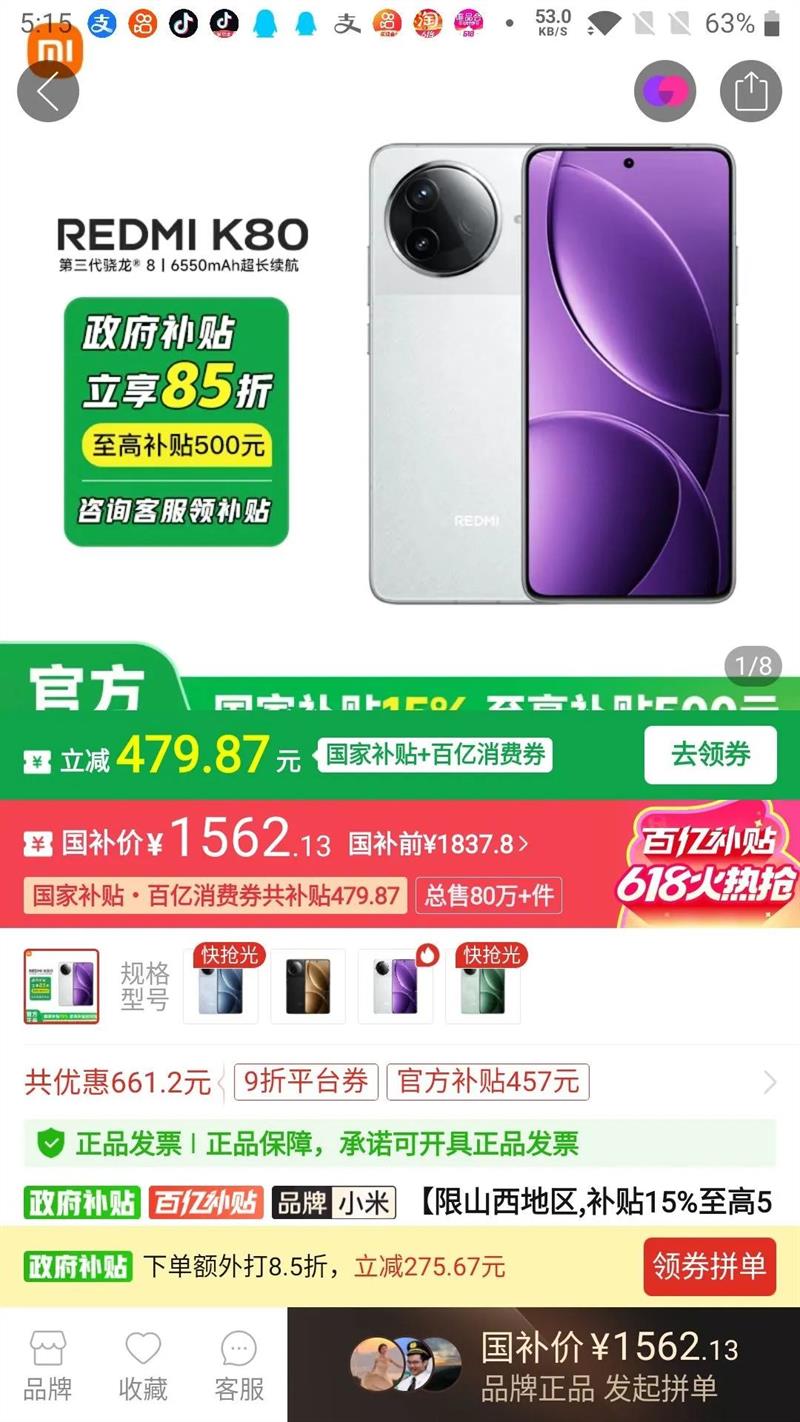Contact customer service via 客服

(x=239, y=1365)
